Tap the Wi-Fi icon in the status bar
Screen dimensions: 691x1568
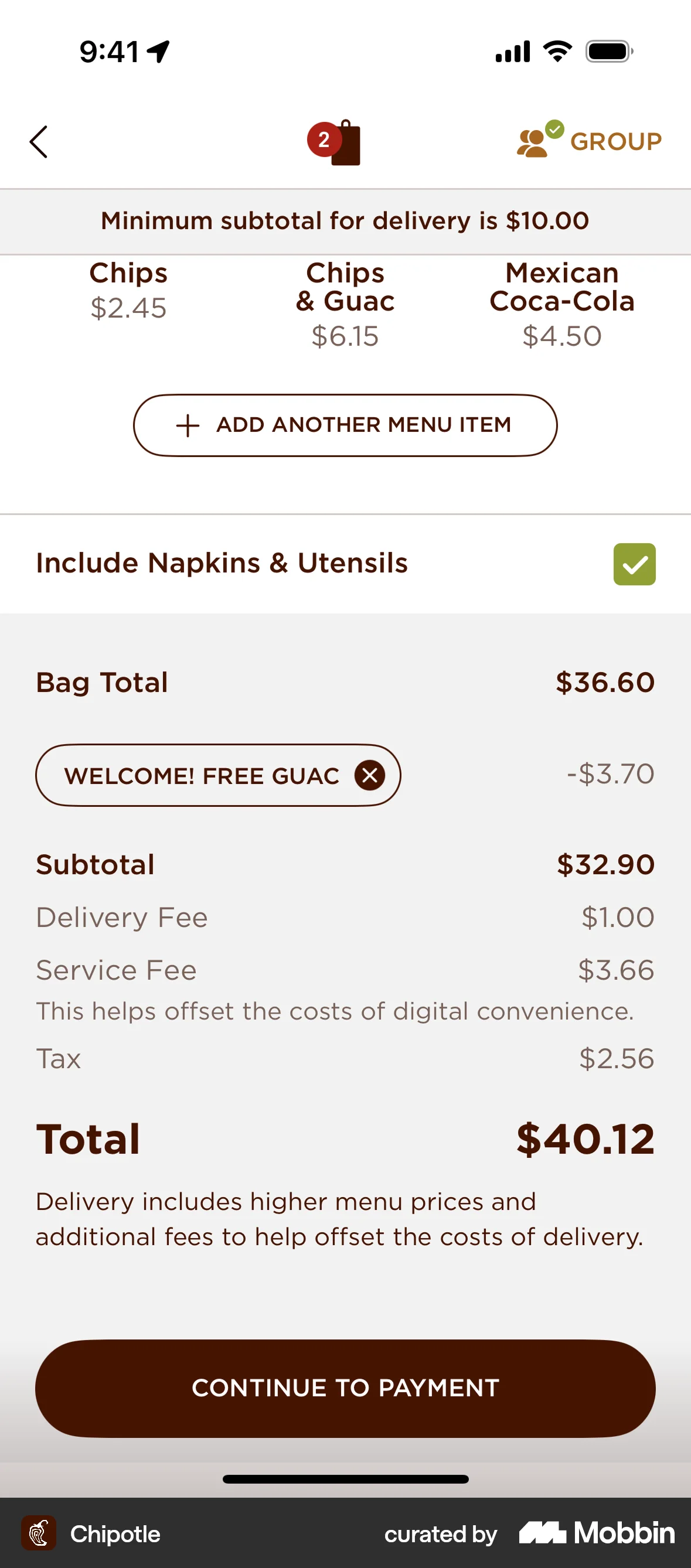(x=556, y=51)
